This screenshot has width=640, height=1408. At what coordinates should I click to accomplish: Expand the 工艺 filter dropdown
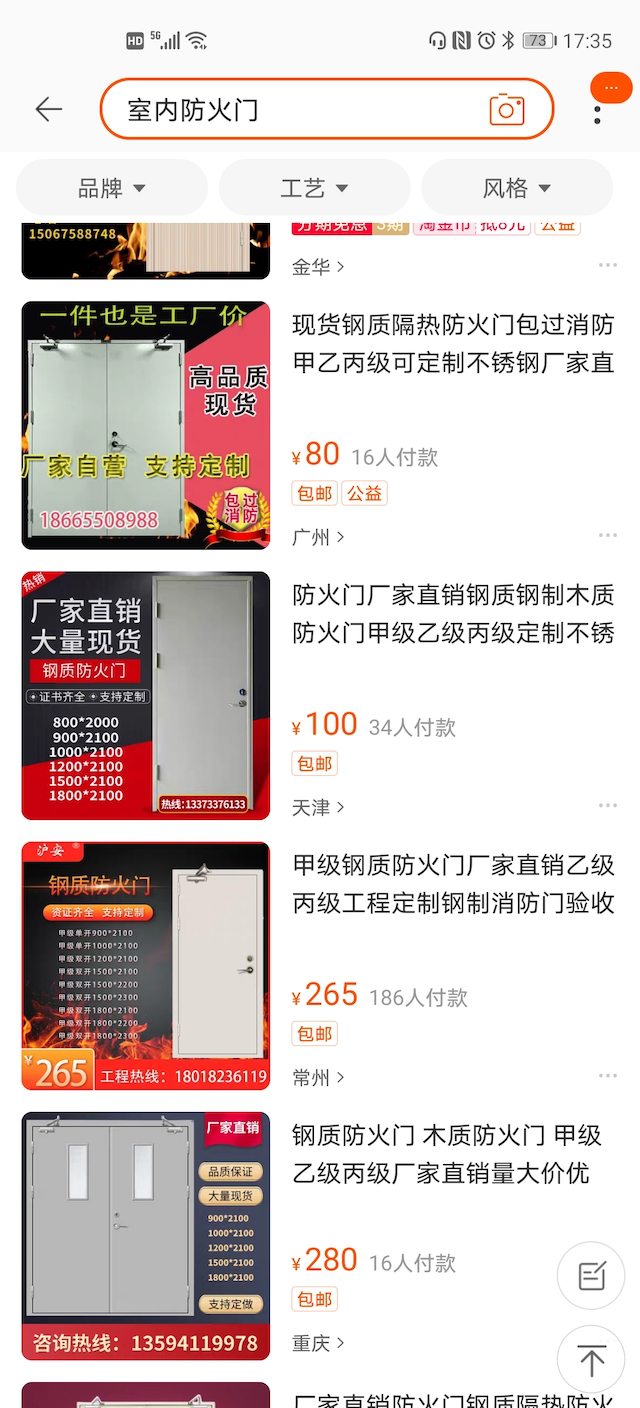[314, 188]
